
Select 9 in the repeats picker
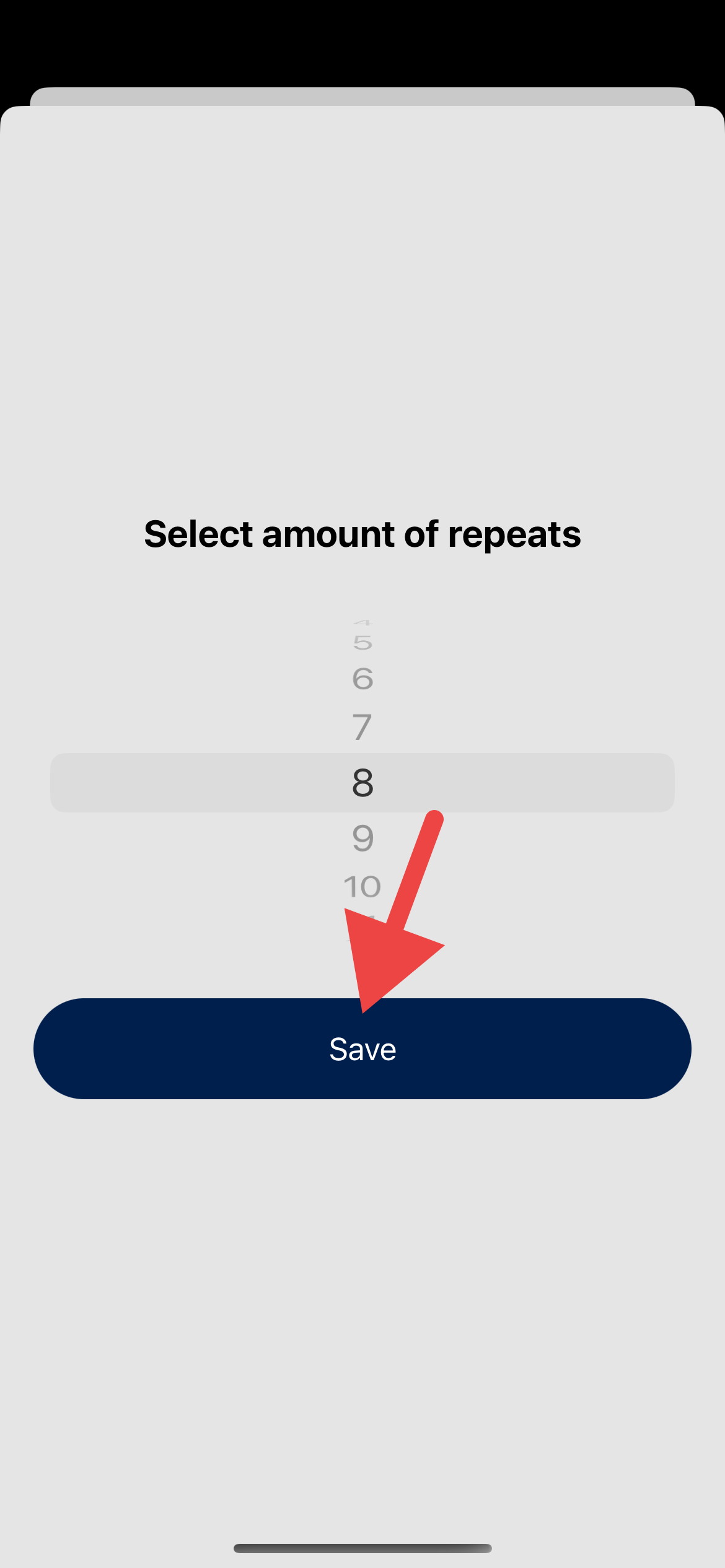click(x=362, y=838)
